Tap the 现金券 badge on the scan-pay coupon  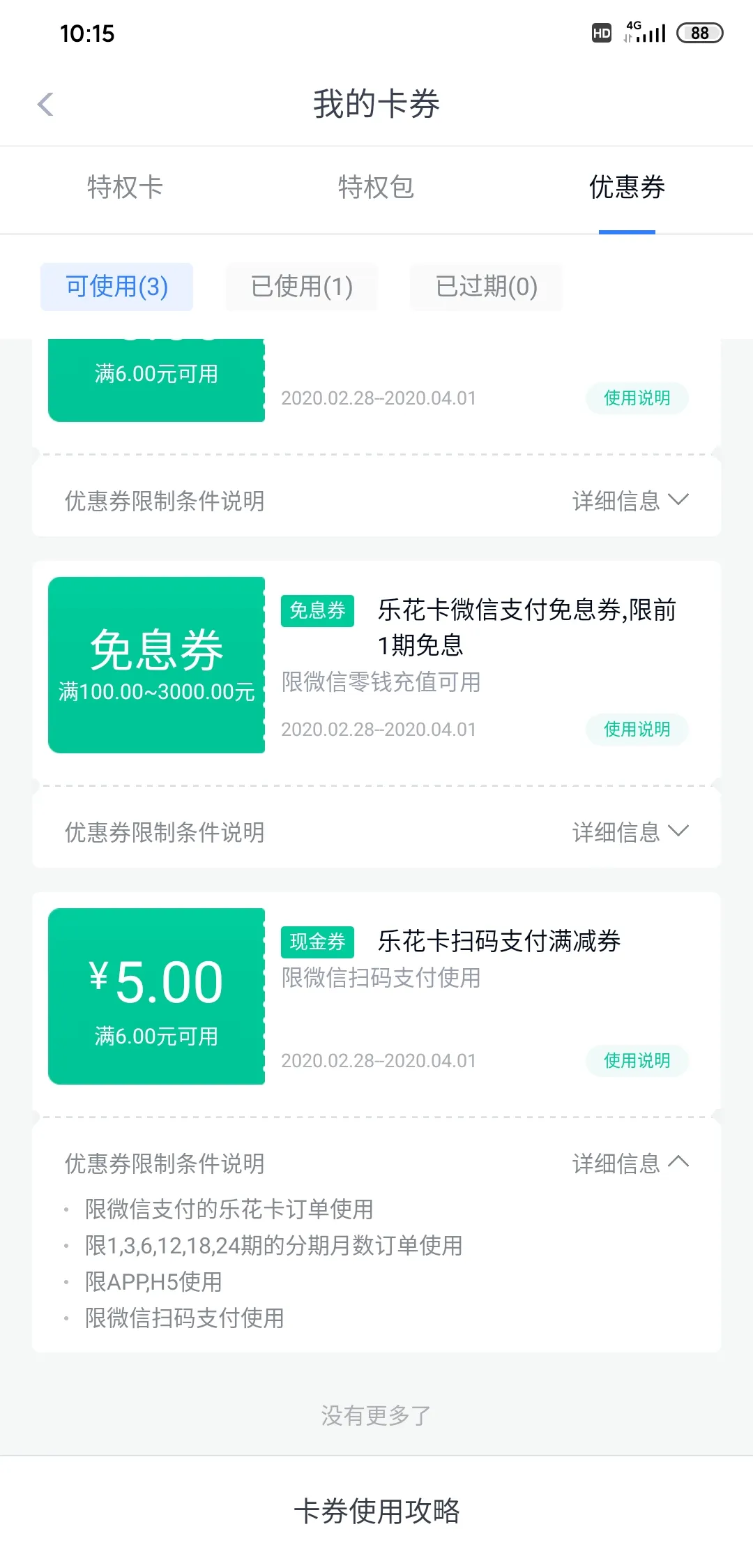pyautogui.click(x=317, y=942)
